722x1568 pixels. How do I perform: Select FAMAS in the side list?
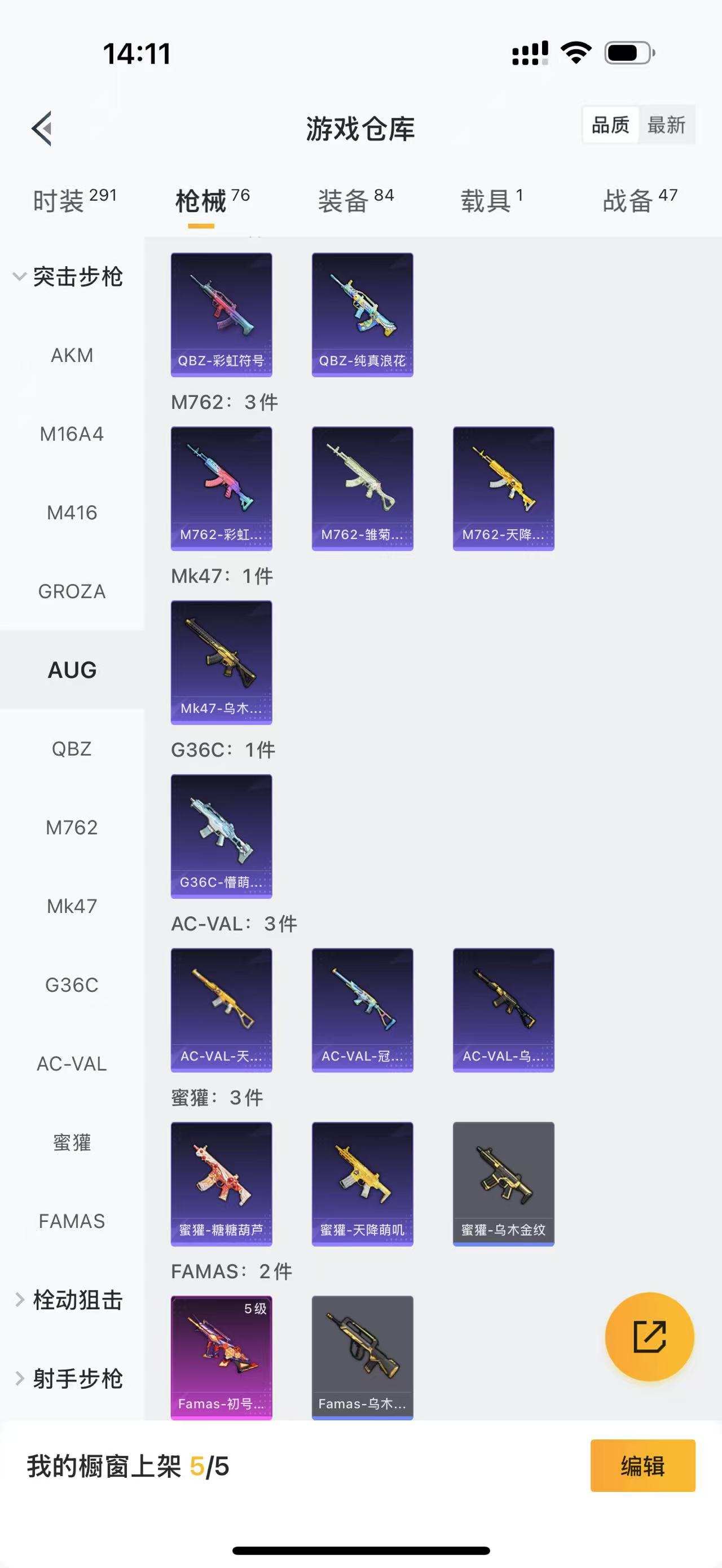(x=72, y=1221)
